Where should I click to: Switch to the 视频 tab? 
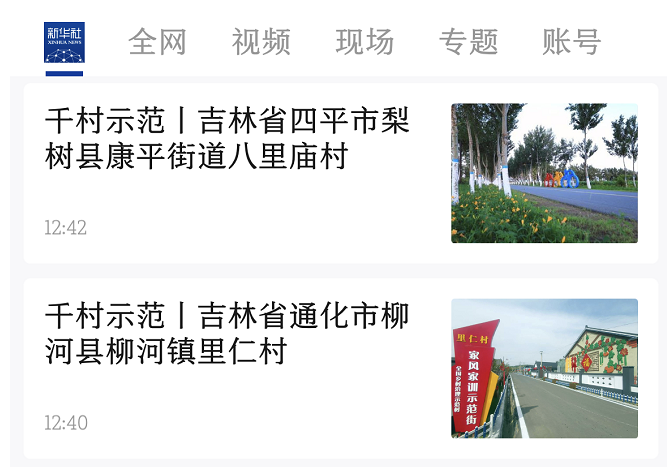coord(261,42)
